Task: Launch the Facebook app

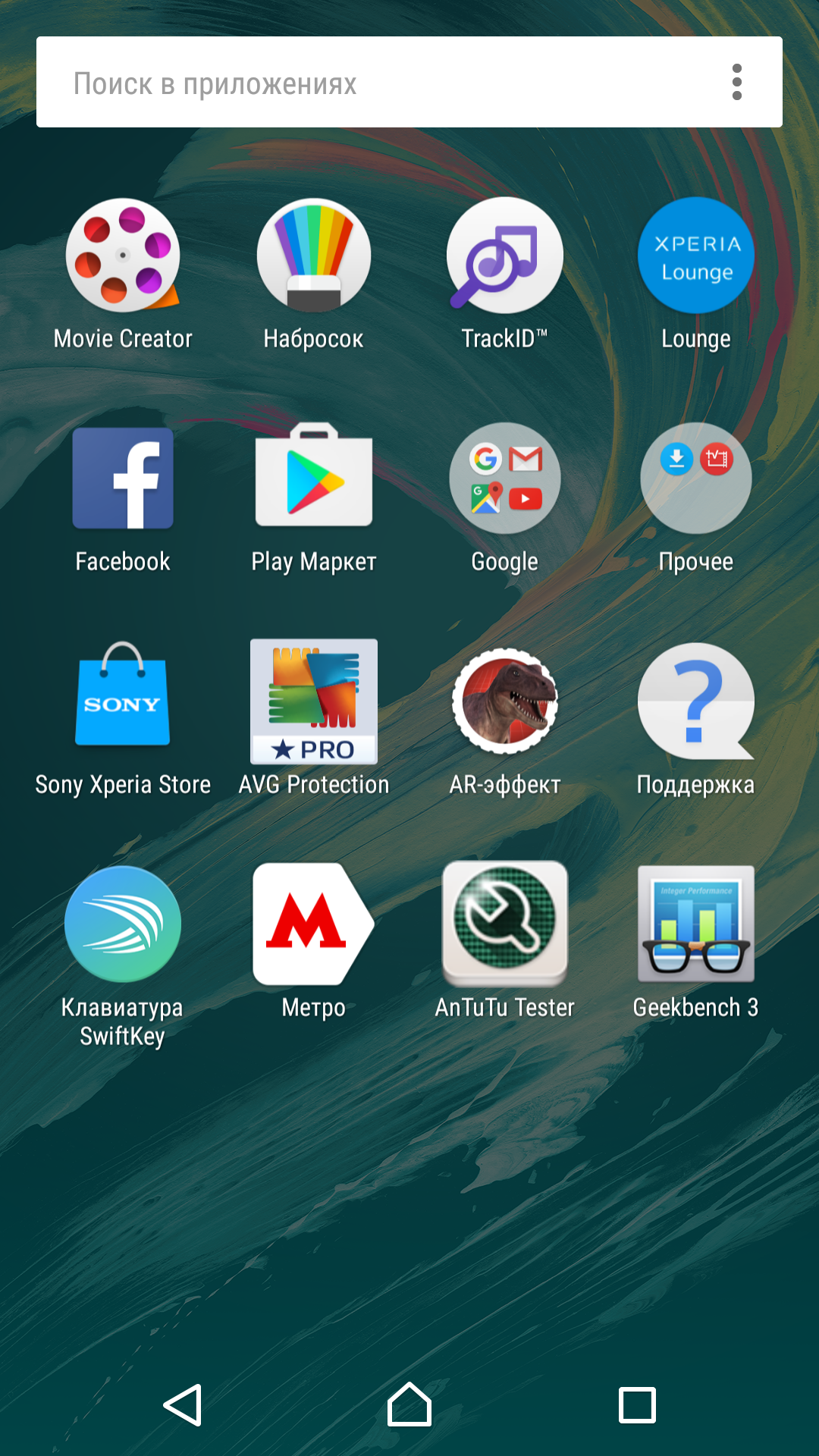Action: 123,479
